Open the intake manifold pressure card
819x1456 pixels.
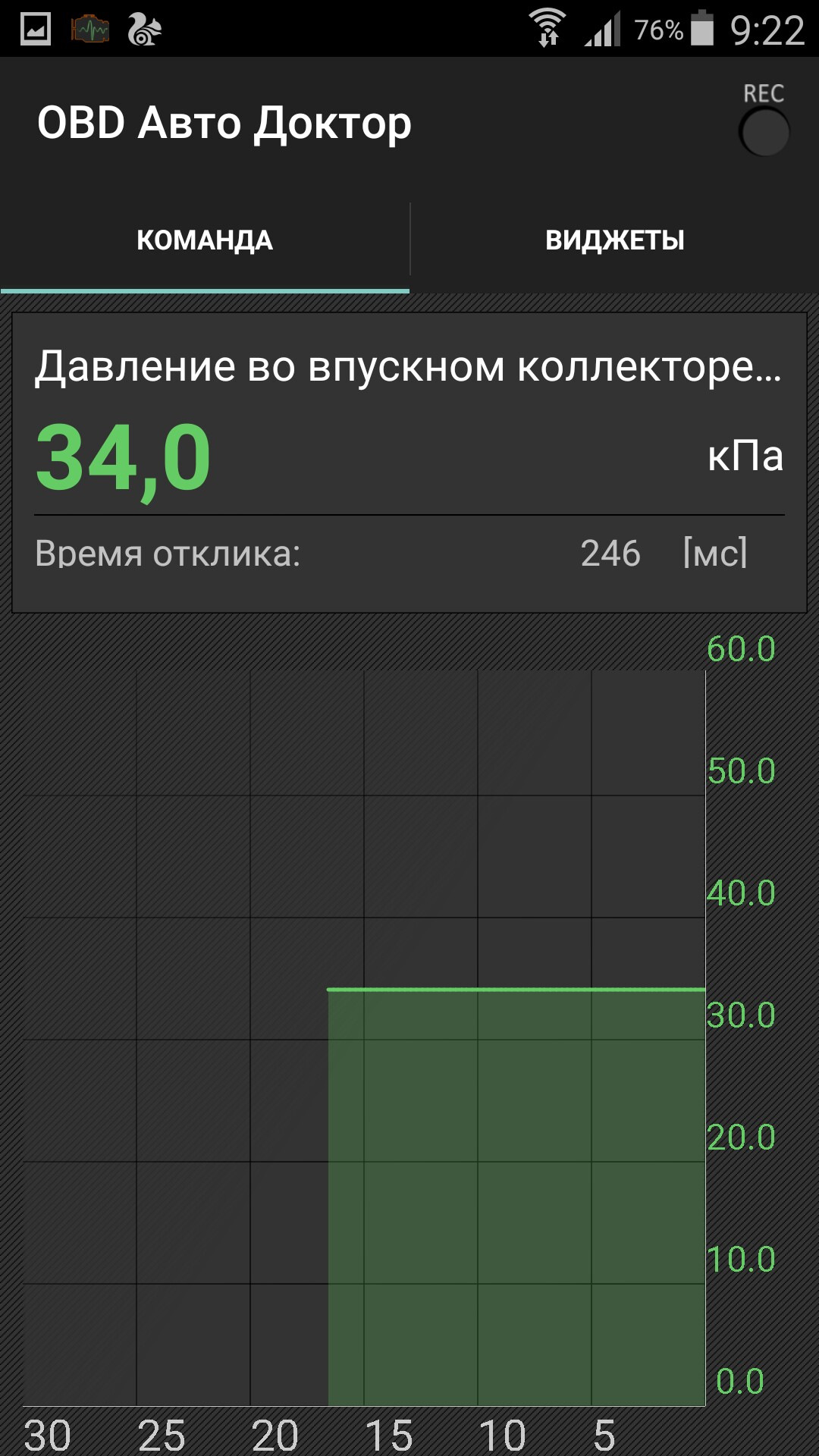[409, 462]
